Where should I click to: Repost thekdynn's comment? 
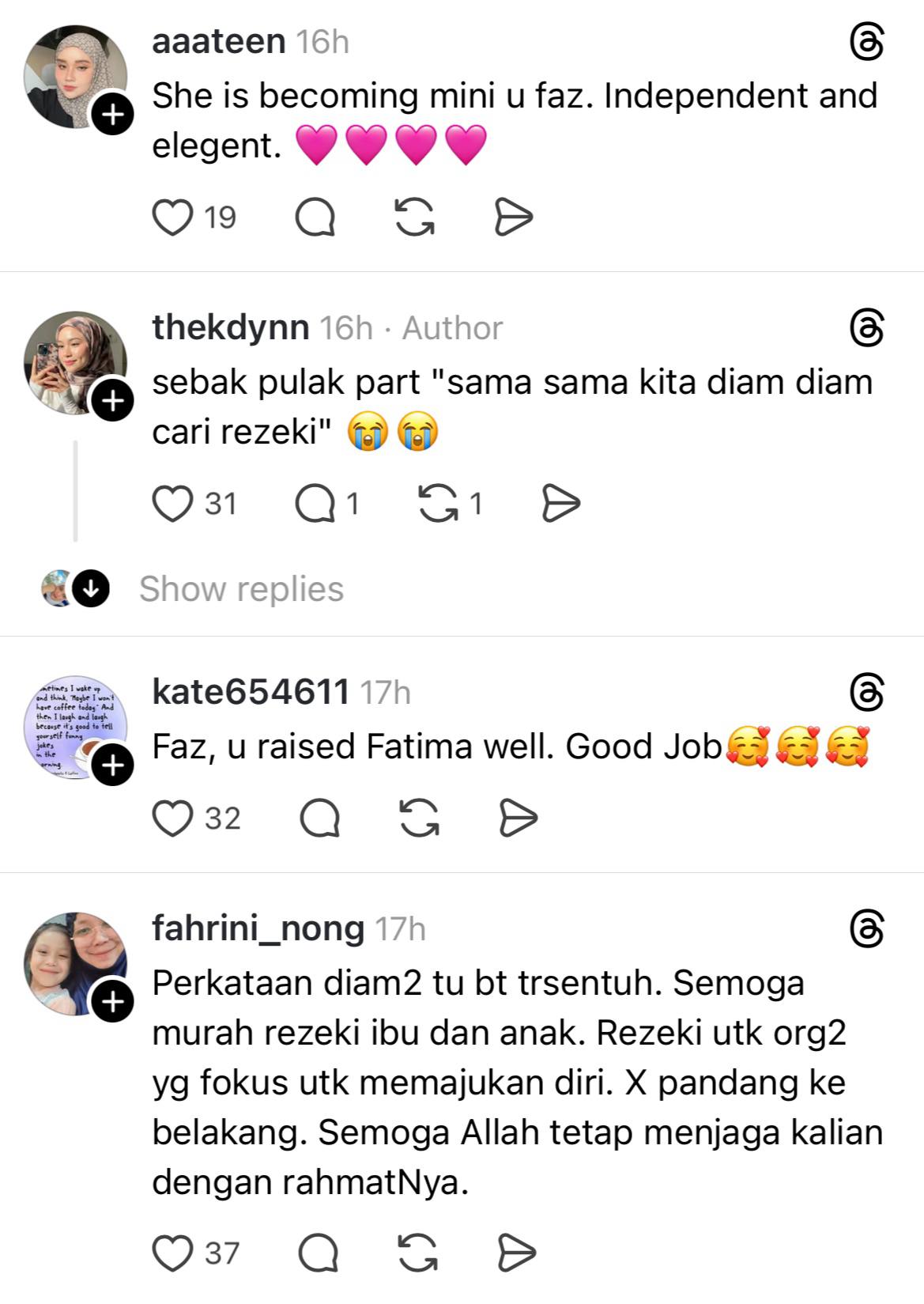(439, 504)
